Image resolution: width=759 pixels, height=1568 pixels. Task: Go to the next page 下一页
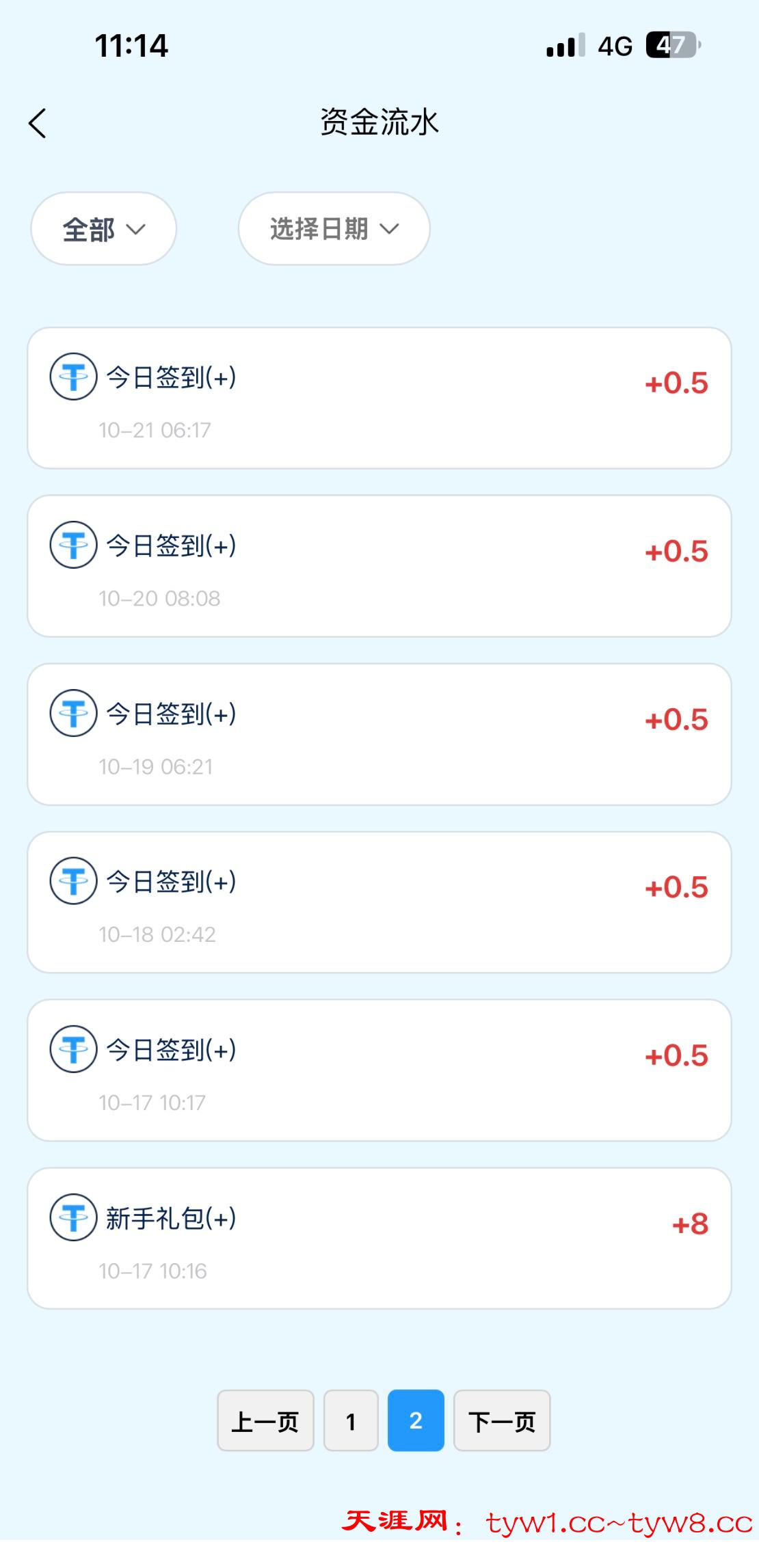pyautogui.click(x=502, y=1421)
